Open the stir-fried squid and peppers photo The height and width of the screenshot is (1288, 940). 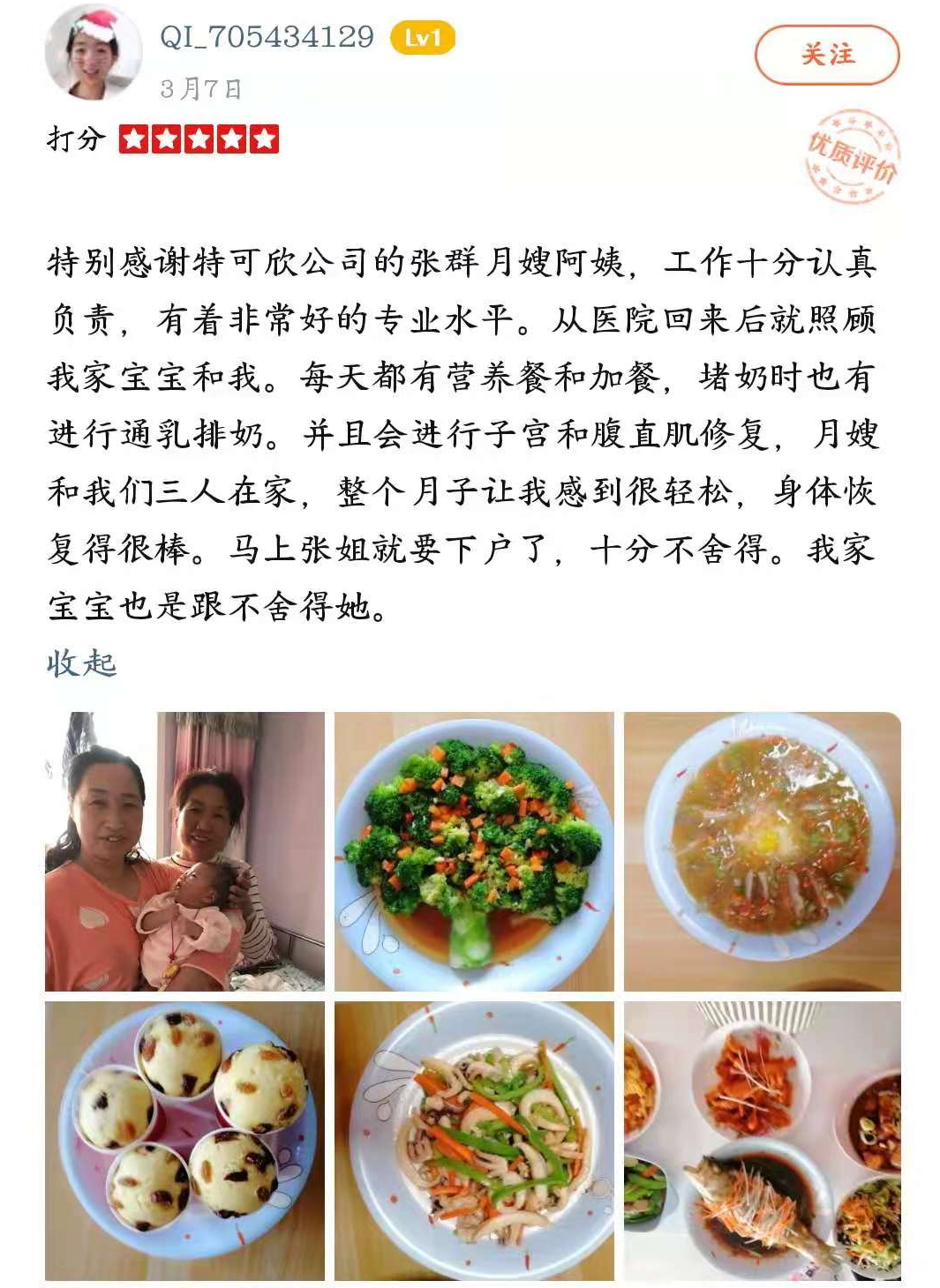pos(474,1141)
